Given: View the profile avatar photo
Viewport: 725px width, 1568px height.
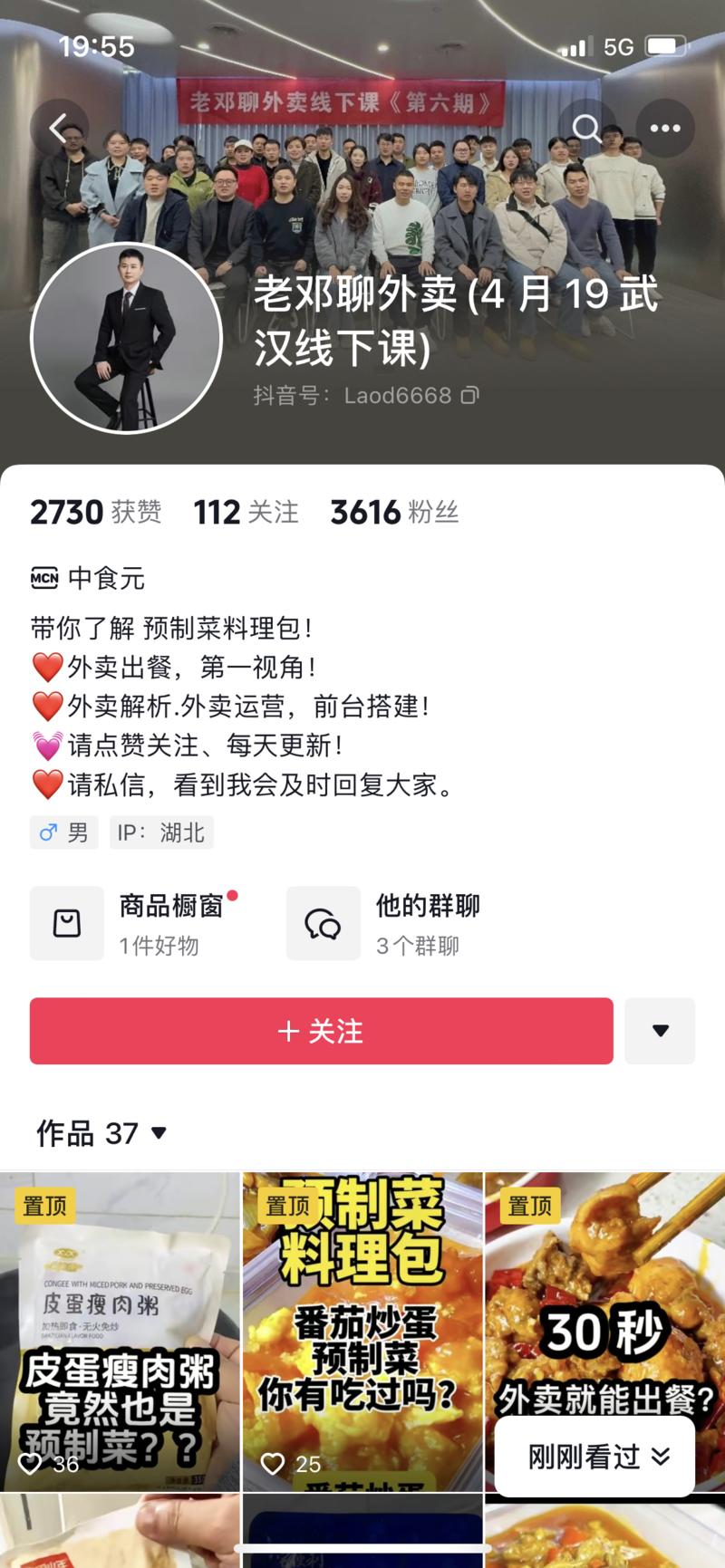Looking at the screenshot, I should pyautogui.click(x=127, y=339).
